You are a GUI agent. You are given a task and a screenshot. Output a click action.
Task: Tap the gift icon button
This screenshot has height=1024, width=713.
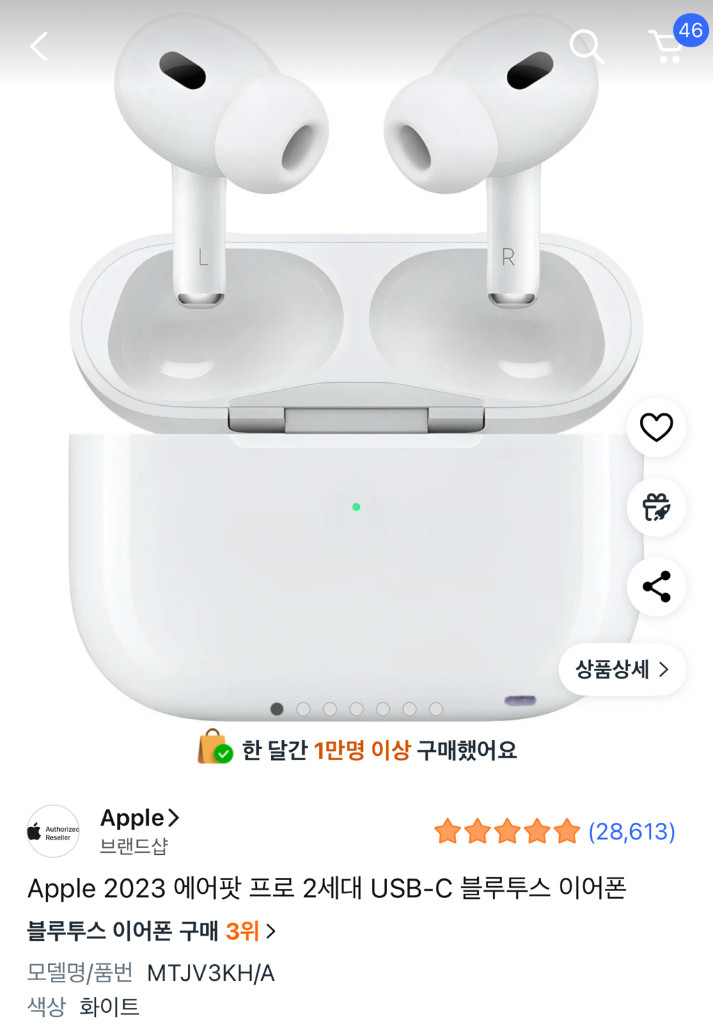click(x=656, y=507)
